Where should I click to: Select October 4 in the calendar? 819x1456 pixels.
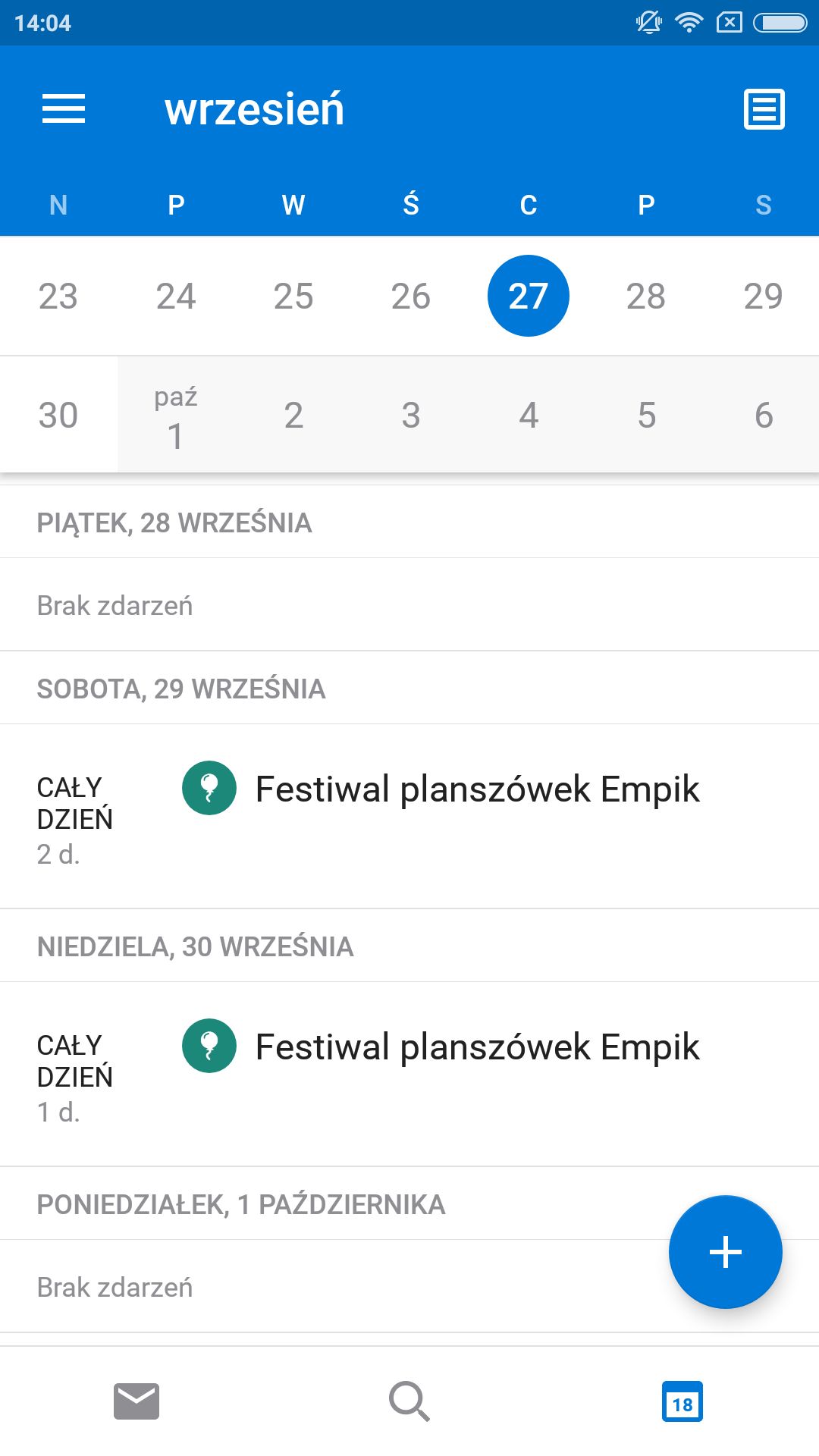[x=529, y=415]
